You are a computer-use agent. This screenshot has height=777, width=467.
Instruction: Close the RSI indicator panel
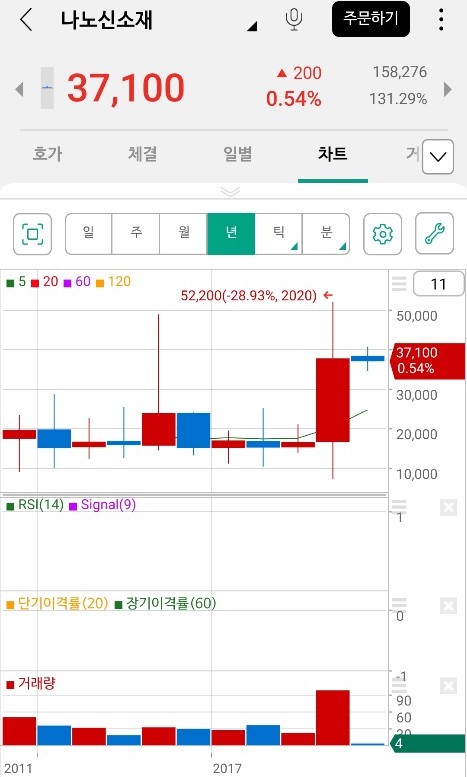[448, 508]
